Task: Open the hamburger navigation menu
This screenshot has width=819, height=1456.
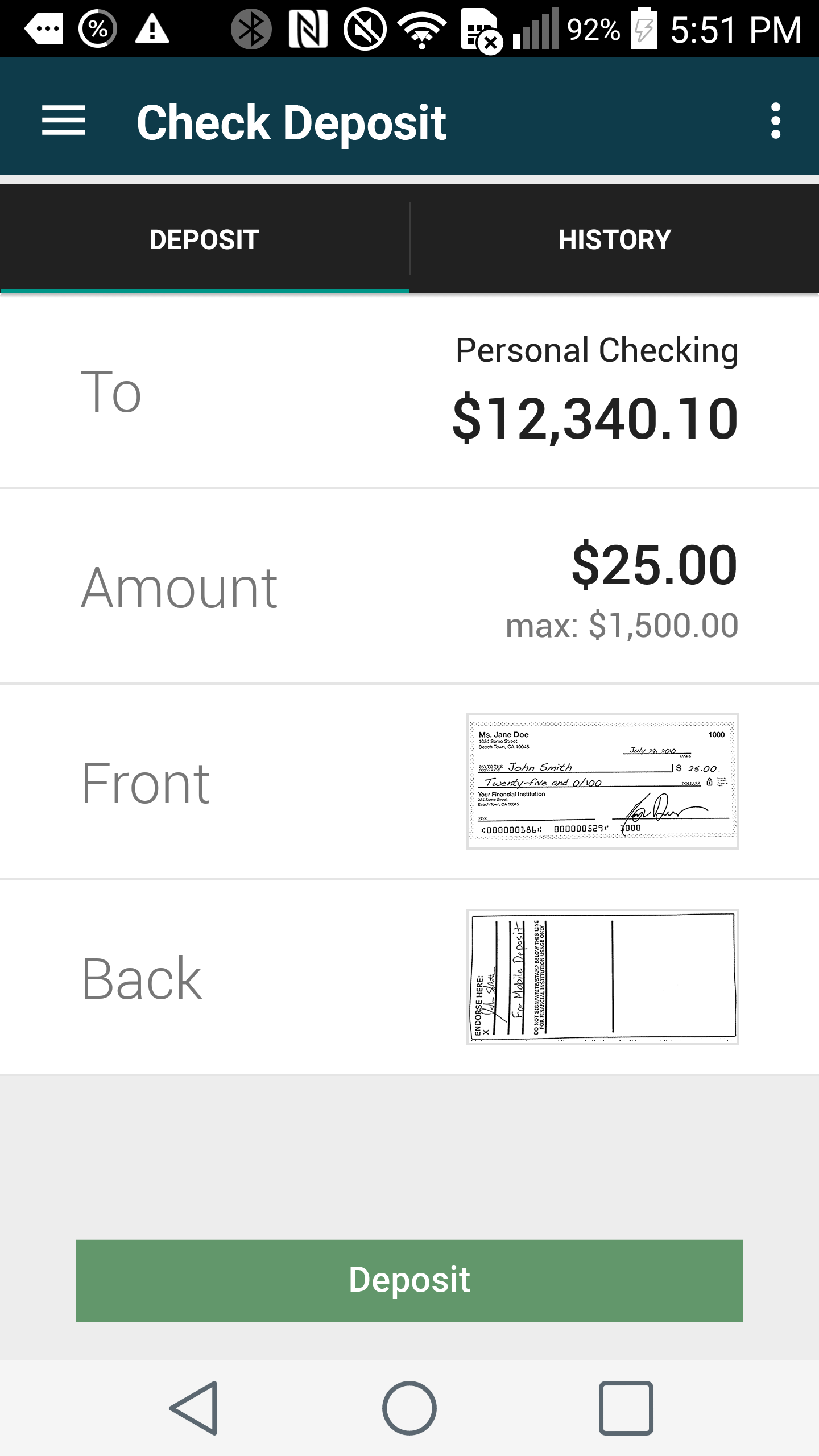Action: [x=63, y=121]
